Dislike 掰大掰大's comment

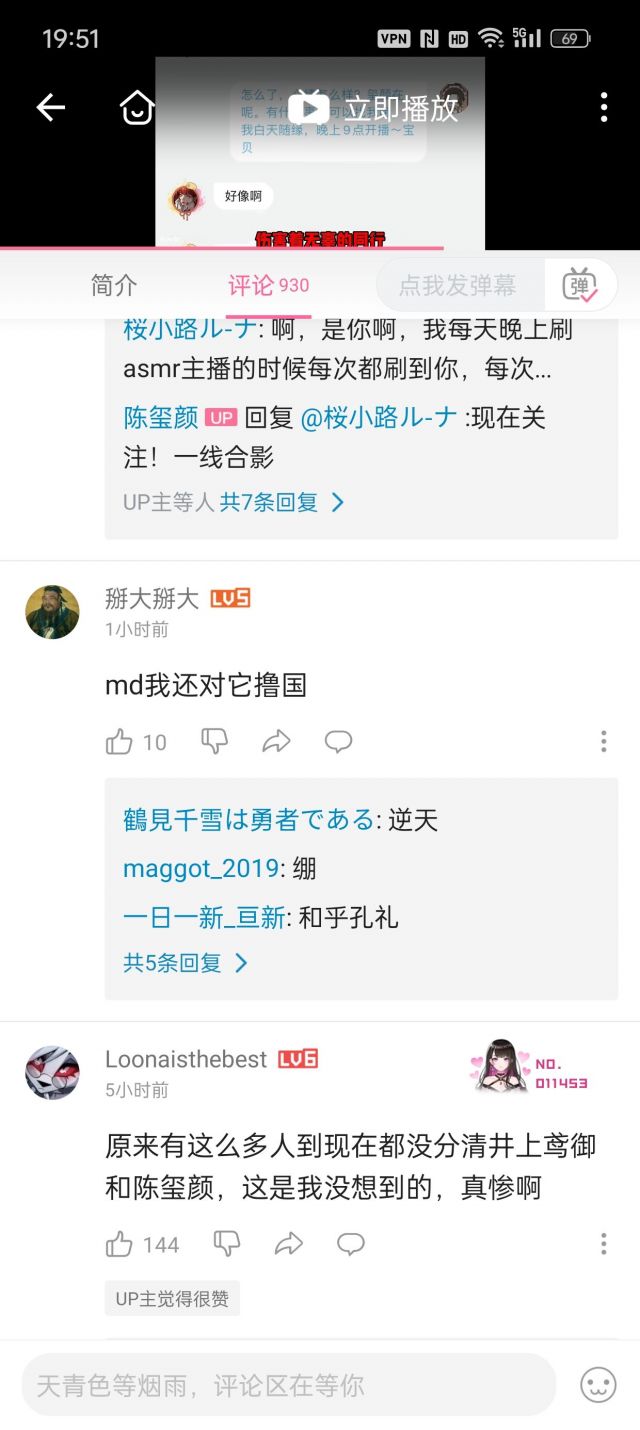click(x=215, y=741)
